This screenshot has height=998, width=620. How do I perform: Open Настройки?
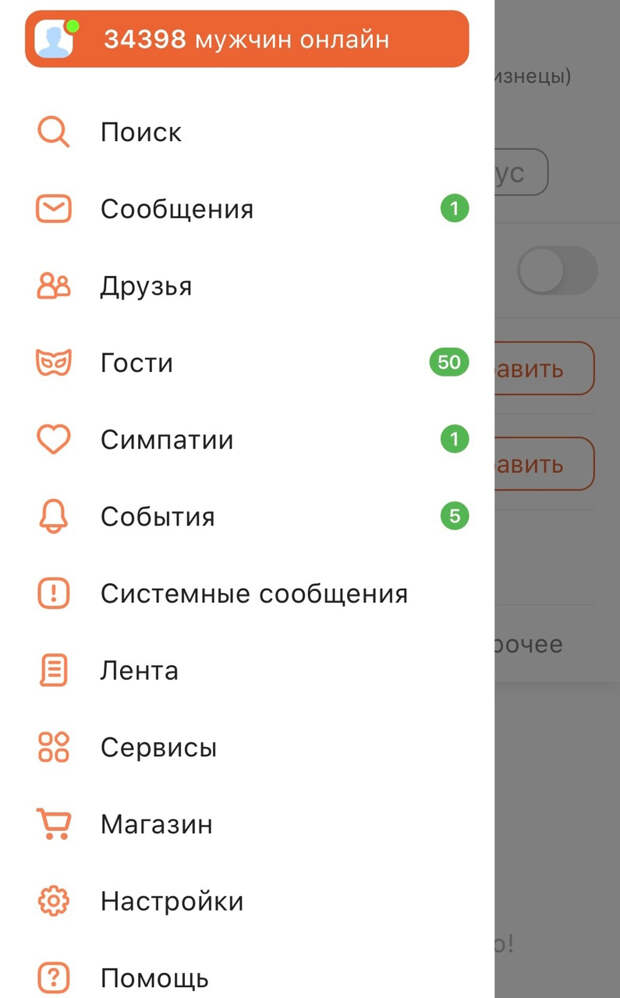247,901
